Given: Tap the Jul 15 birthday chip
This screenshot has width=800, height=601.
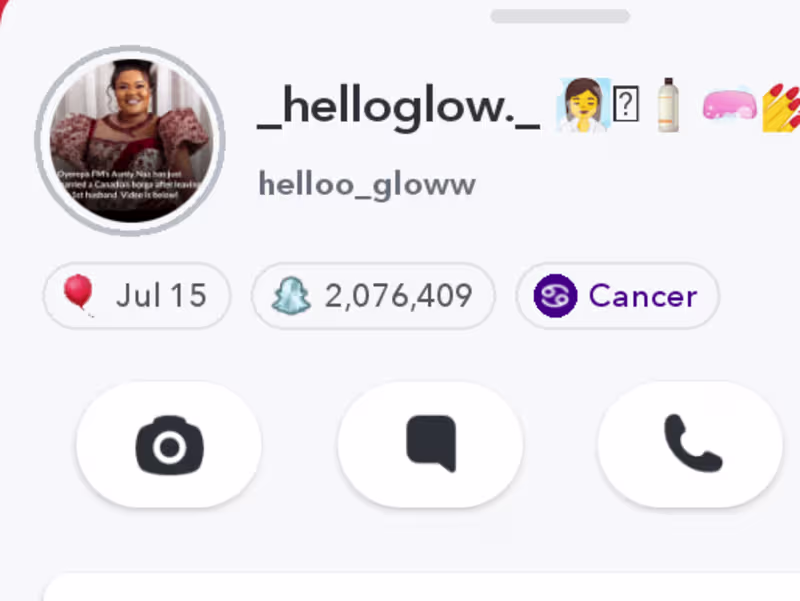Looking at the screenshot, I should click(x=137, y=296).
